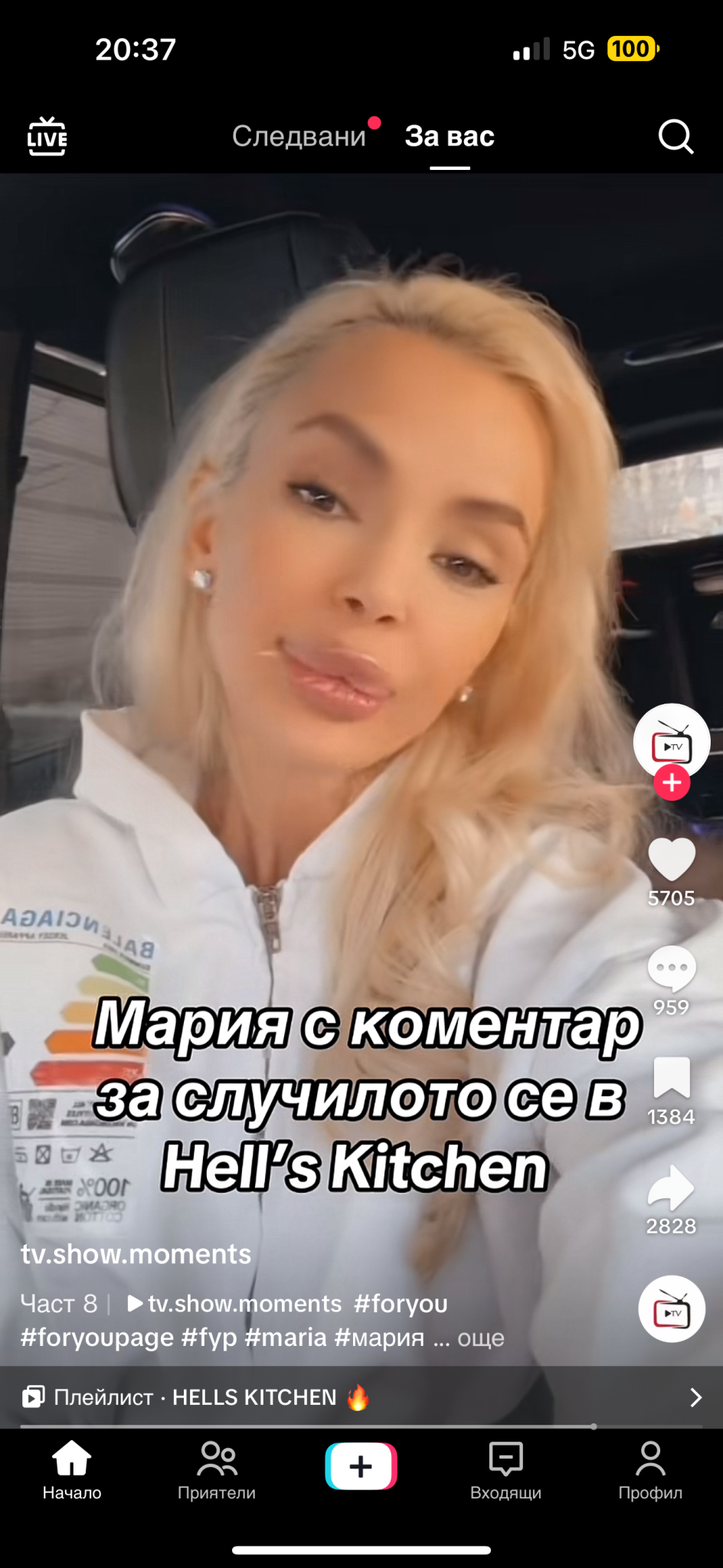Open the comments on this video

672,969
